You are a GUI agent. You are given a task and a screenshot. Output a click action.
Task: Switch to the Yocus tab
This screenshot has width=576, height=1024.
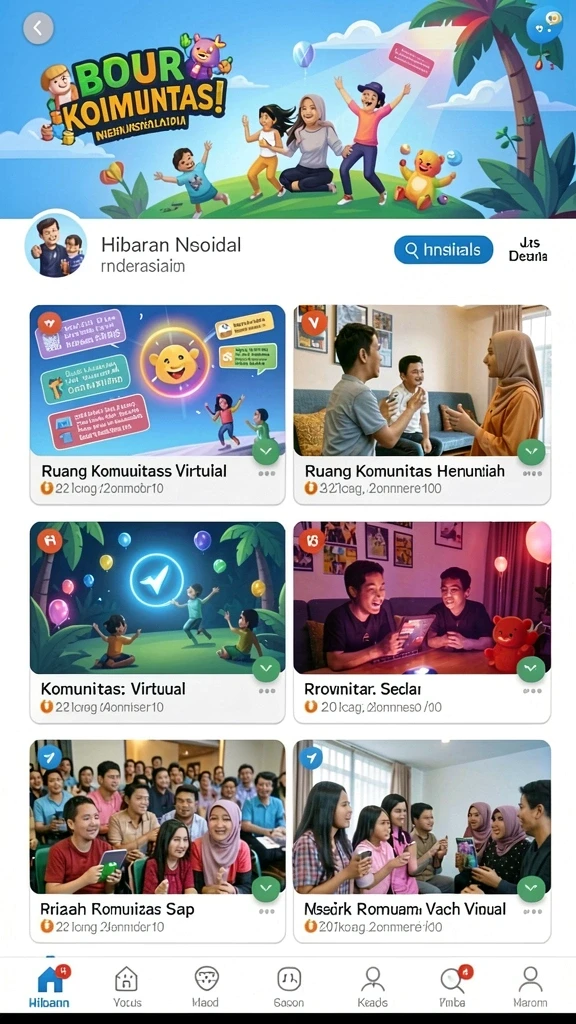(127, 986)
